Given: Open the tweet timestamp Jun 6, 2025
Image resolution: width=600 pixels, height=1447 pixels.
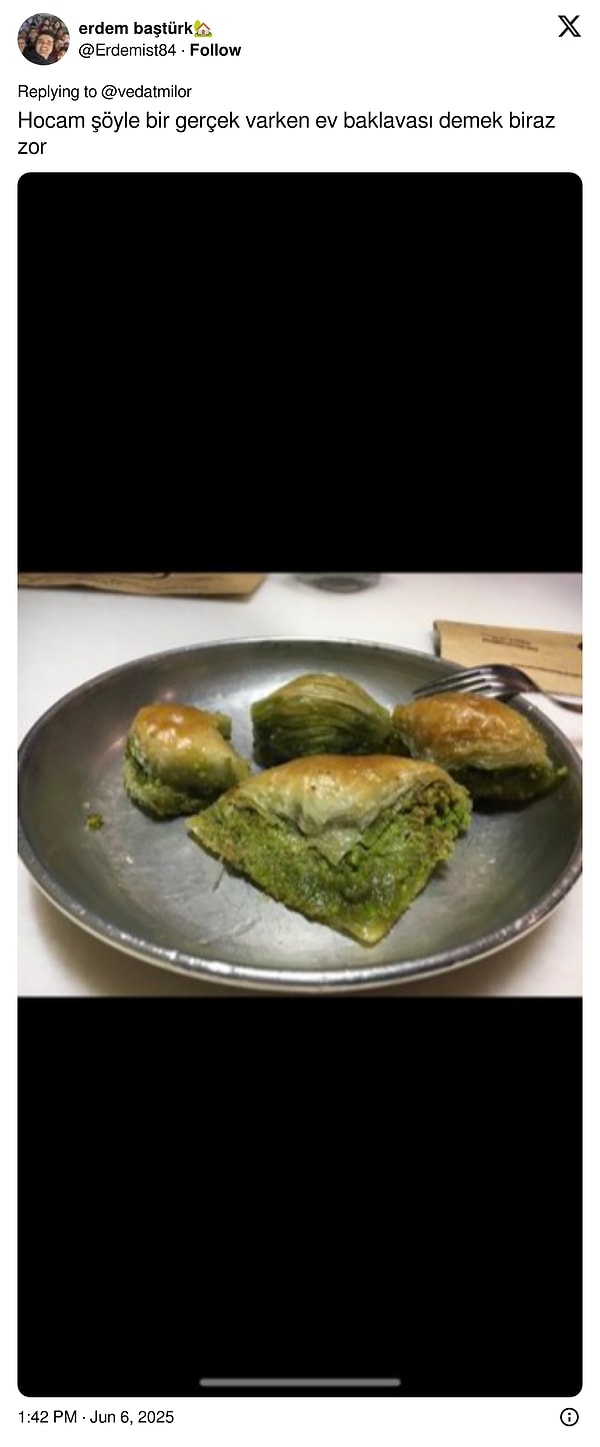Looking at the screenshot, I should (96, 1416).
